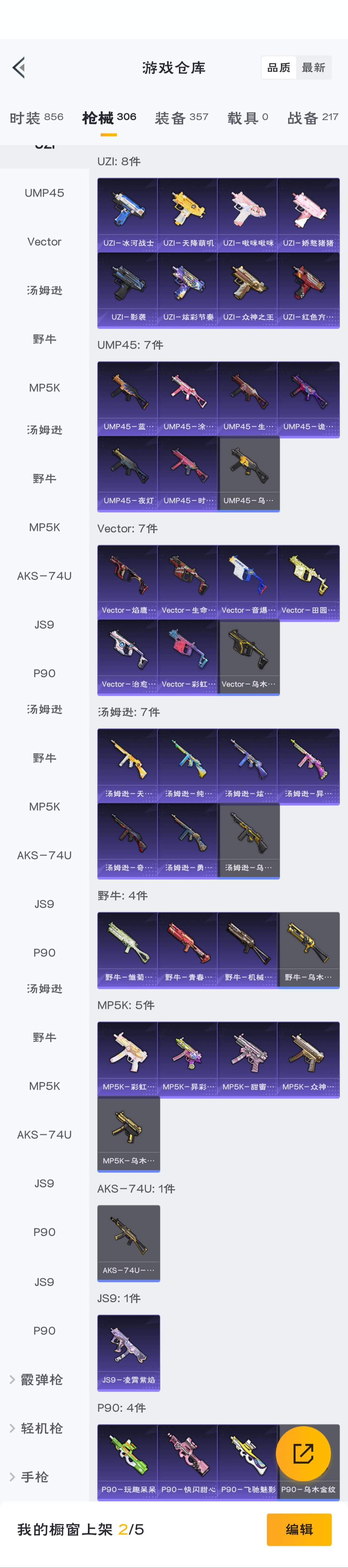Open the UZI-影袭 skin

[128, 289]
